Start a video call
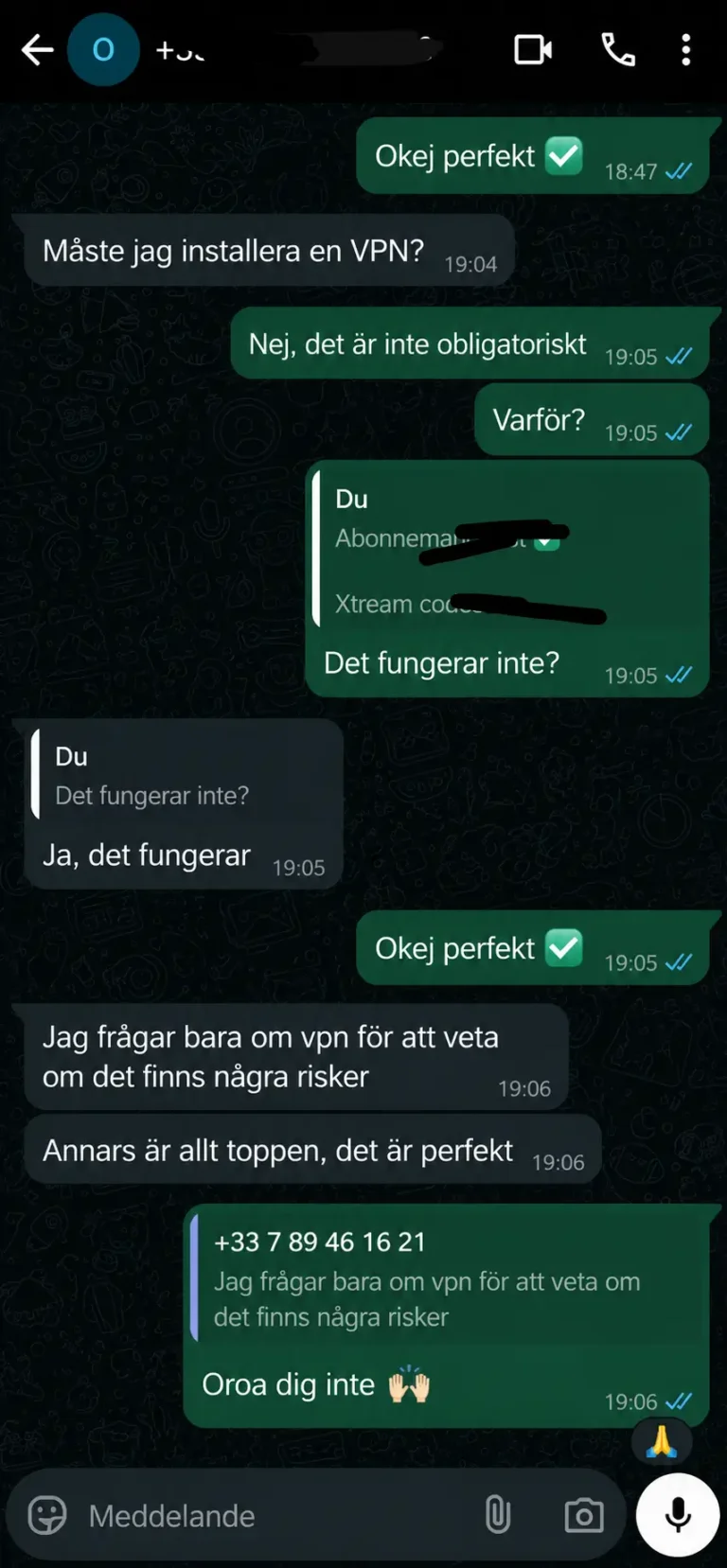This screenshot has width=727, height=1568. 533,50
